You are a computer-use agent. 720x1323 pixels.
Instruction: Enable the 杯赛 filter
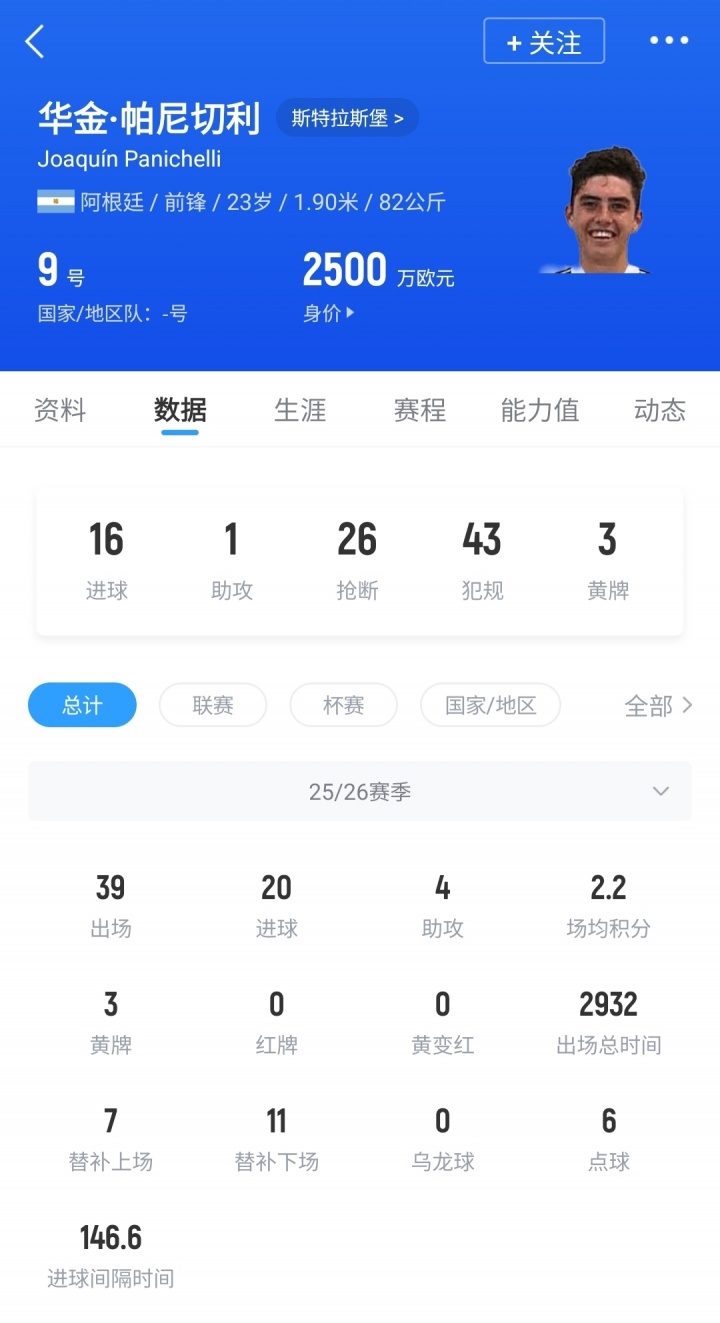point(343,705)
